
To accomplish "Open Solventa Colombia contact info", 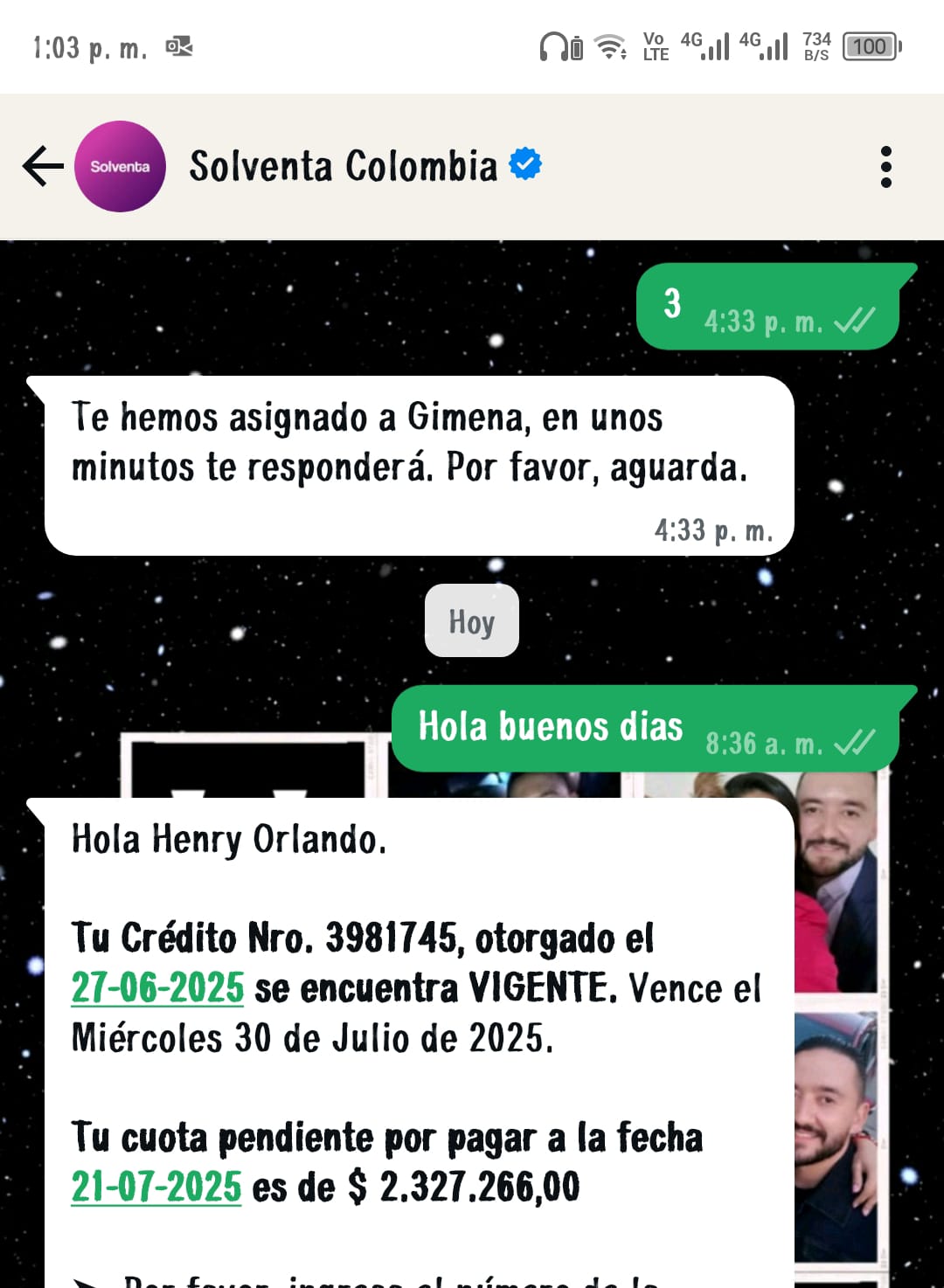I will tap(343, 166).
